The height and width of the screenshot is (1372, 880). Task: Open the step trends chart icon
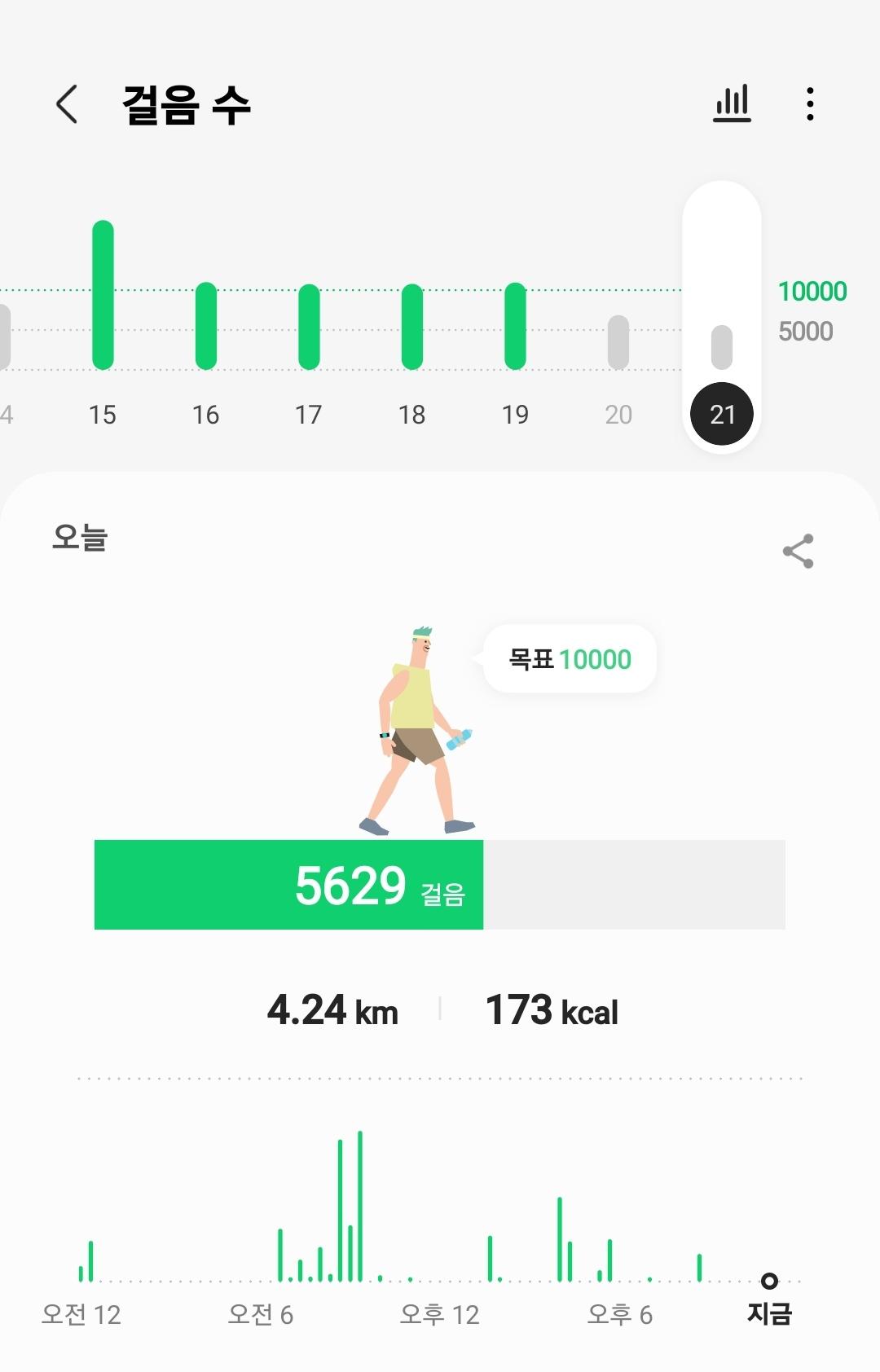(732, 104)
